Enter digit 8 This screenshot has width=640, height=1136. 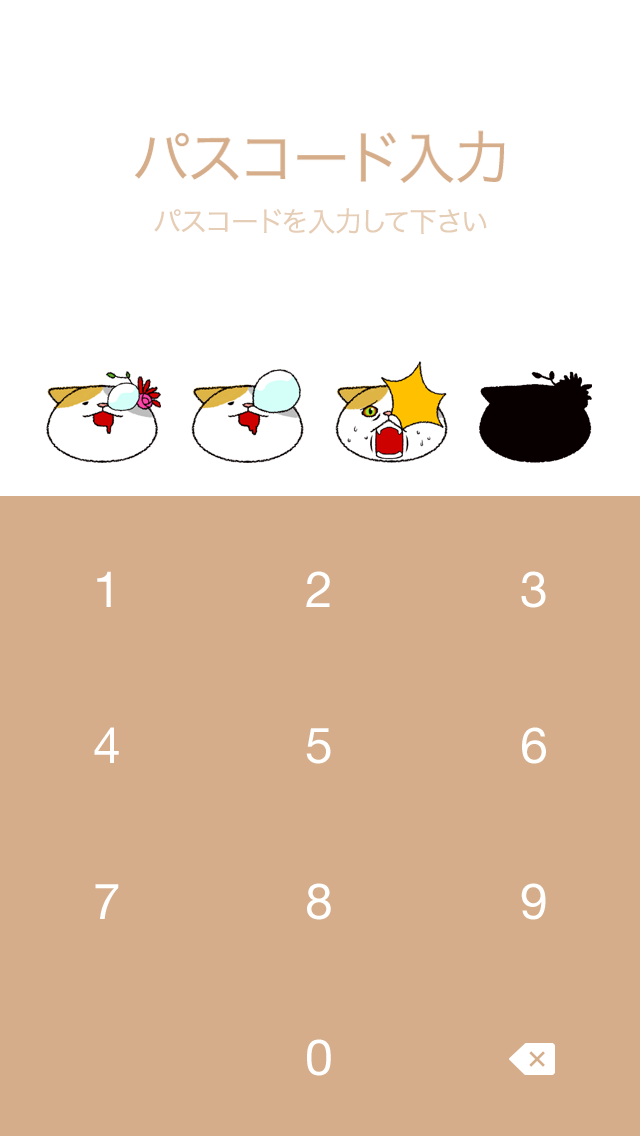coord(319,902)
